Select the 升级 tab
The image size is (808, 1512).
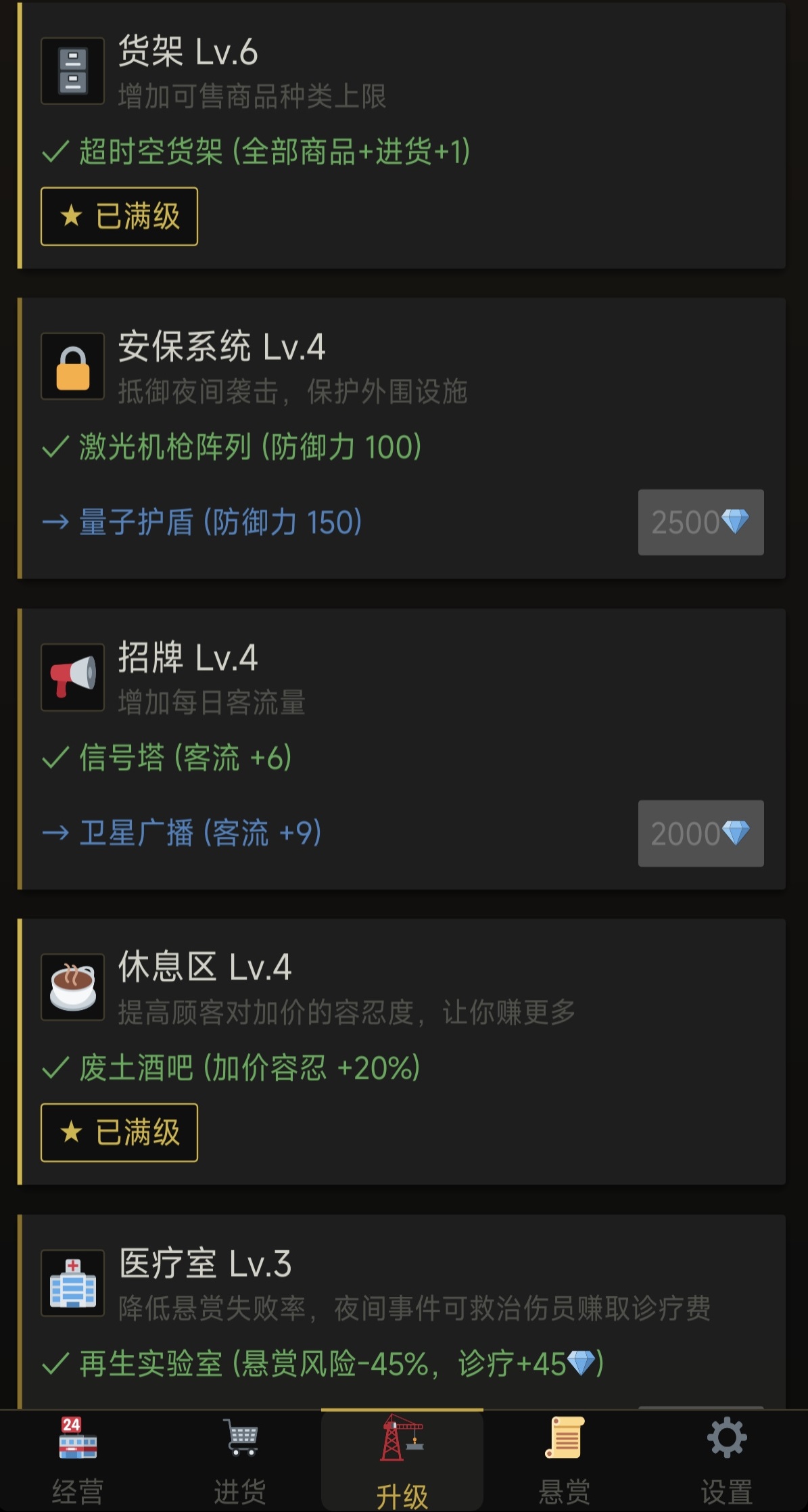pyautogui.click(x=402, y=1461)
